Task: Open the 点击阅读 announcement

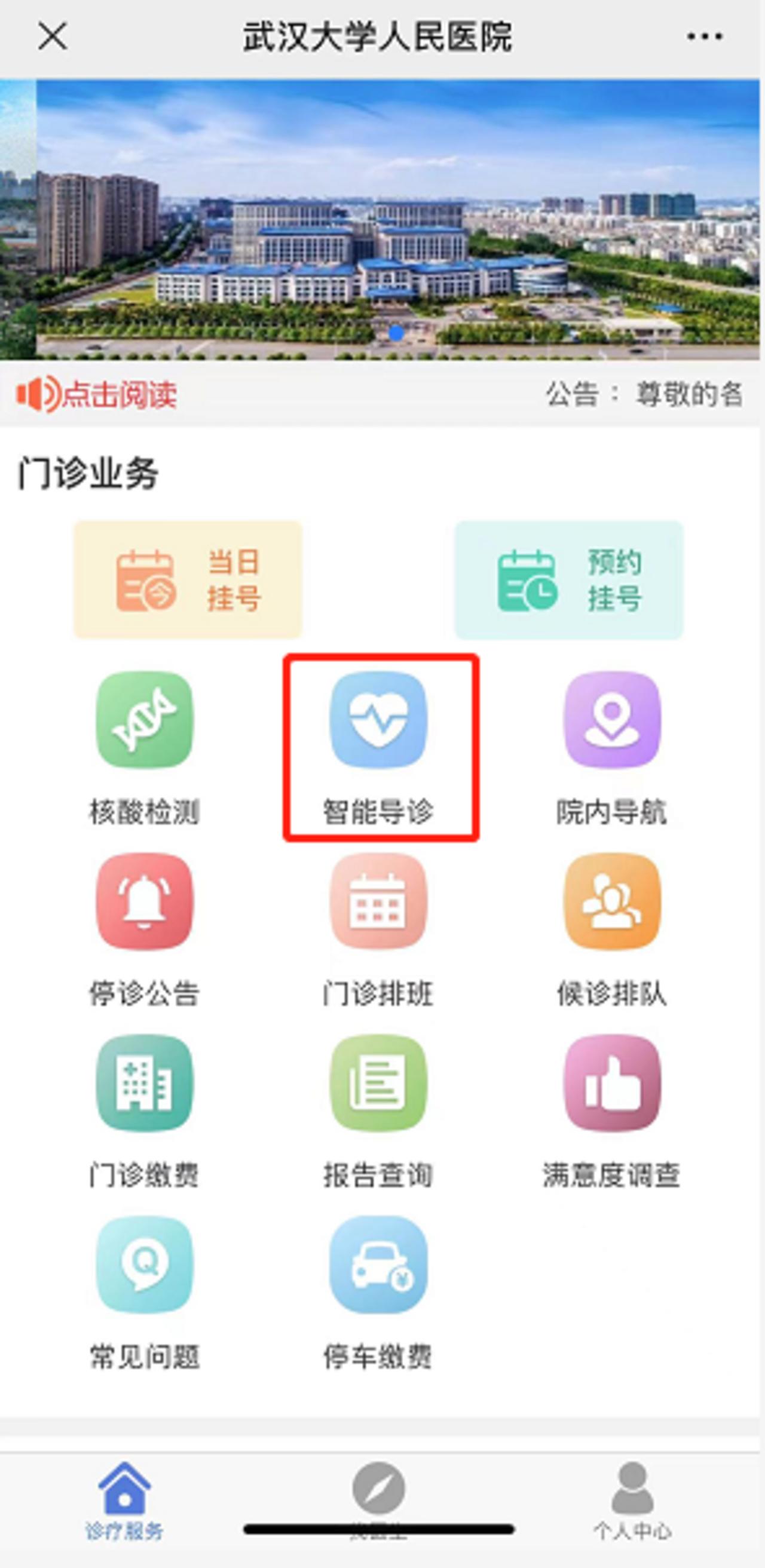Action: click(97, 394)
